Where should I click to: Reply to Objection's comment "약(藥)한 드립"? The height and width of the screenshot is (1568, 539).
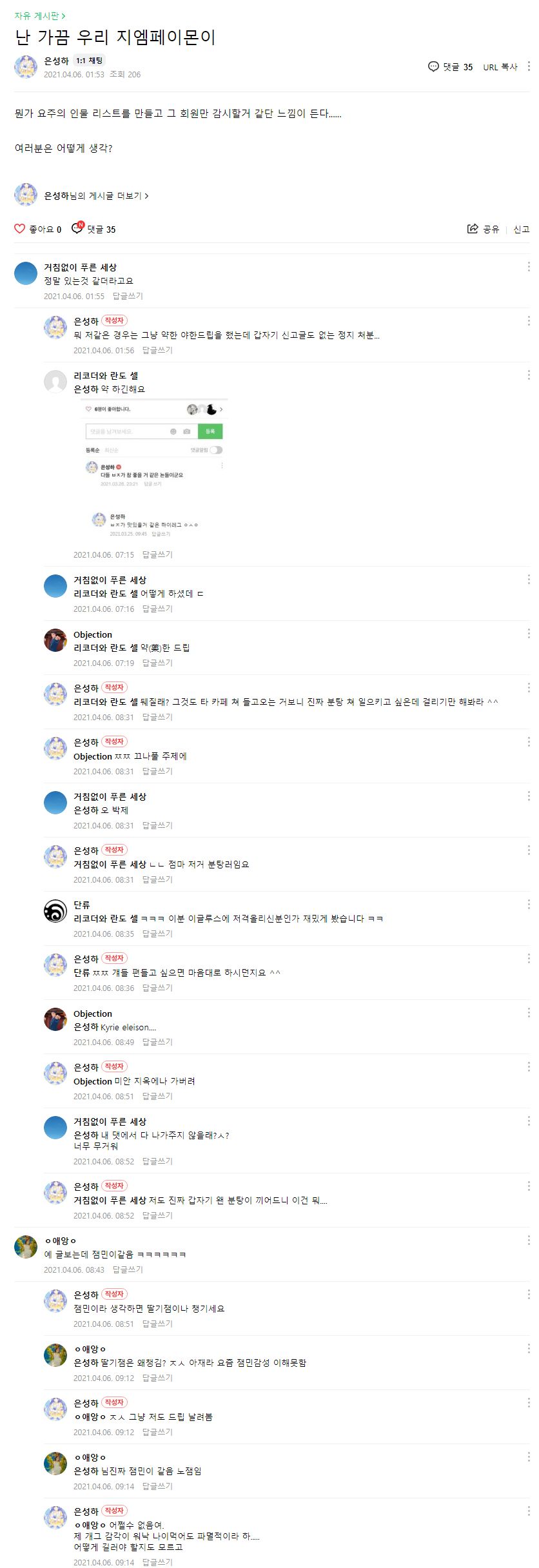coord(157,663)
